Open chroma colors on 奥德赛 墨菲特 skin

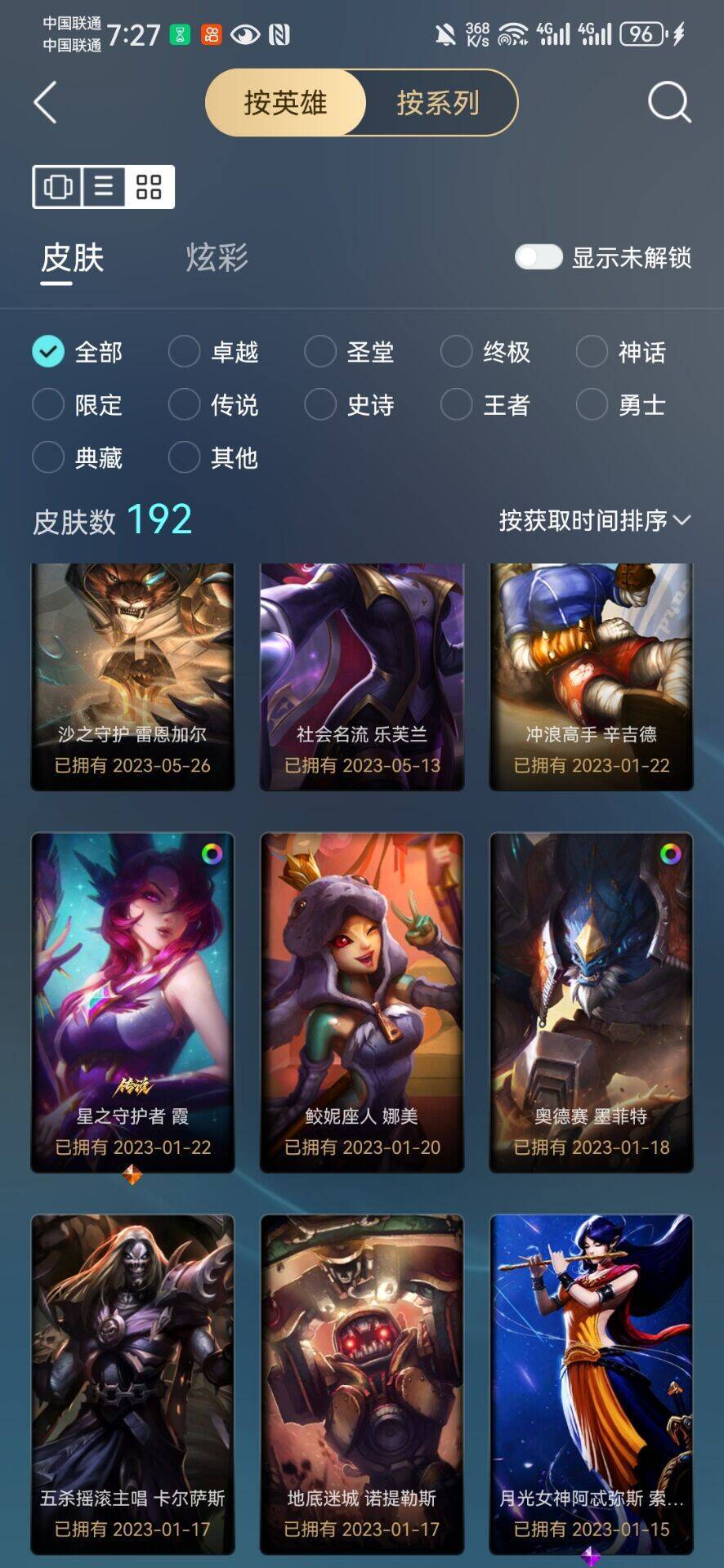tap(670, 856)
